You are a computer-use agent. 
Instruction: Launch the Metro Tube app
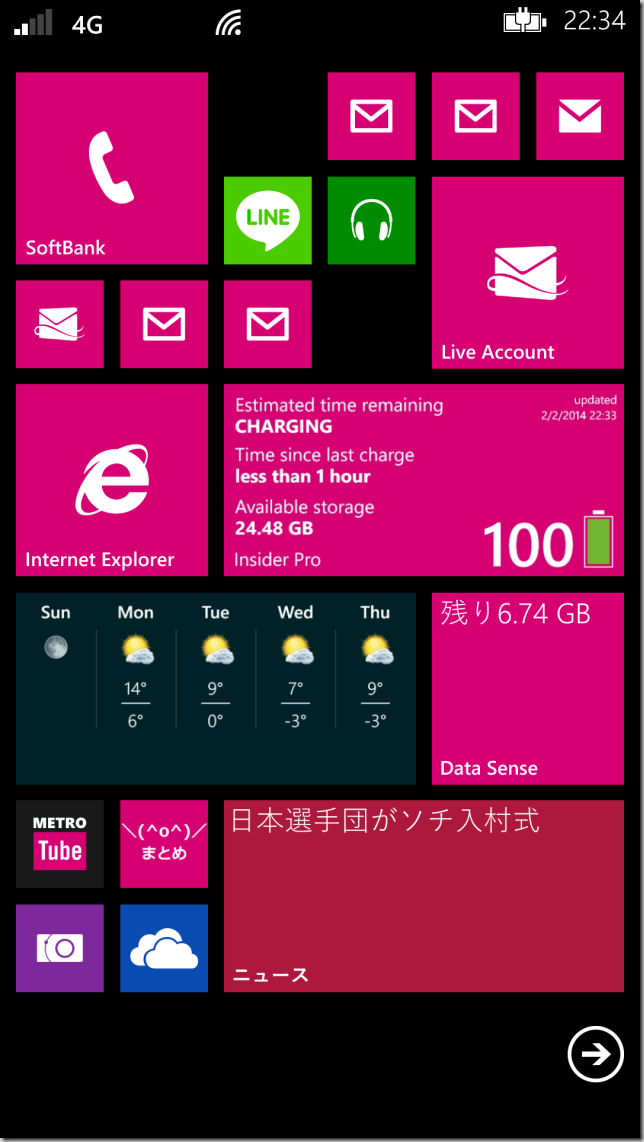(59, 843)
